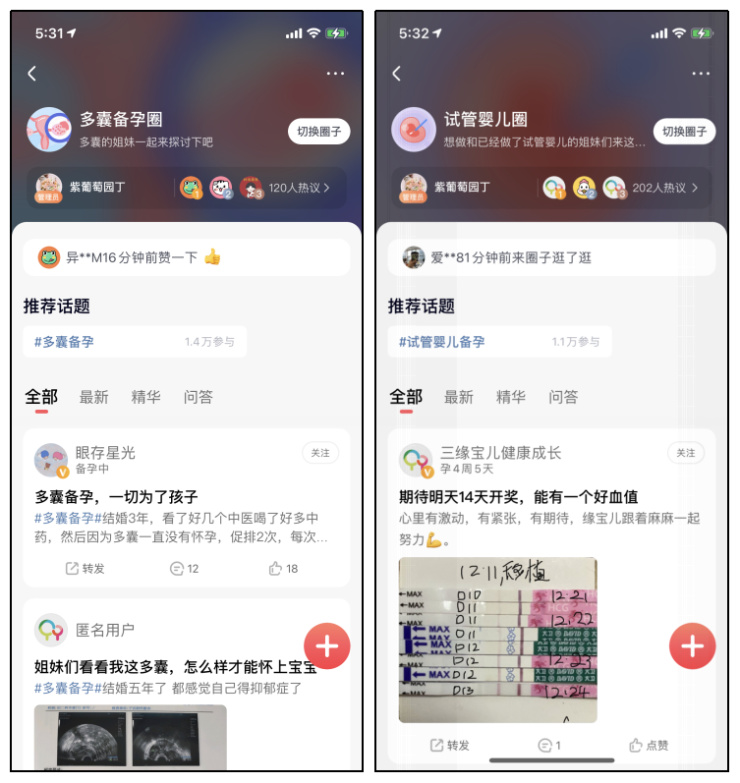The width and height of the screenshot is (740, 783).
Task: Open comments on 多囊备孕，一切为了孩子 post
Action: pyautogui.click(x=185, y=568)
